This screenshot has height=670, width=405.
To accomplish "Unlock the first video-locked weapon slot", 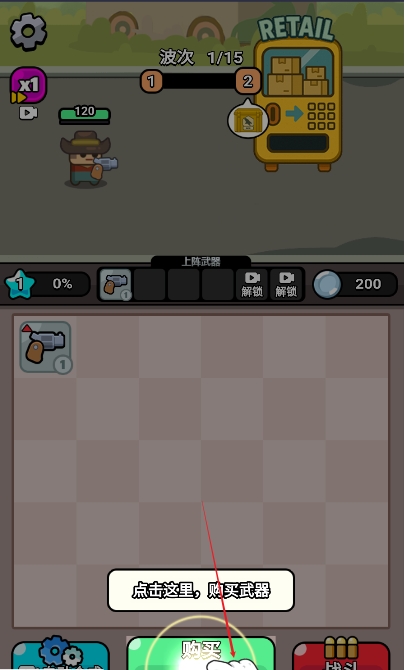I will 252,284.
